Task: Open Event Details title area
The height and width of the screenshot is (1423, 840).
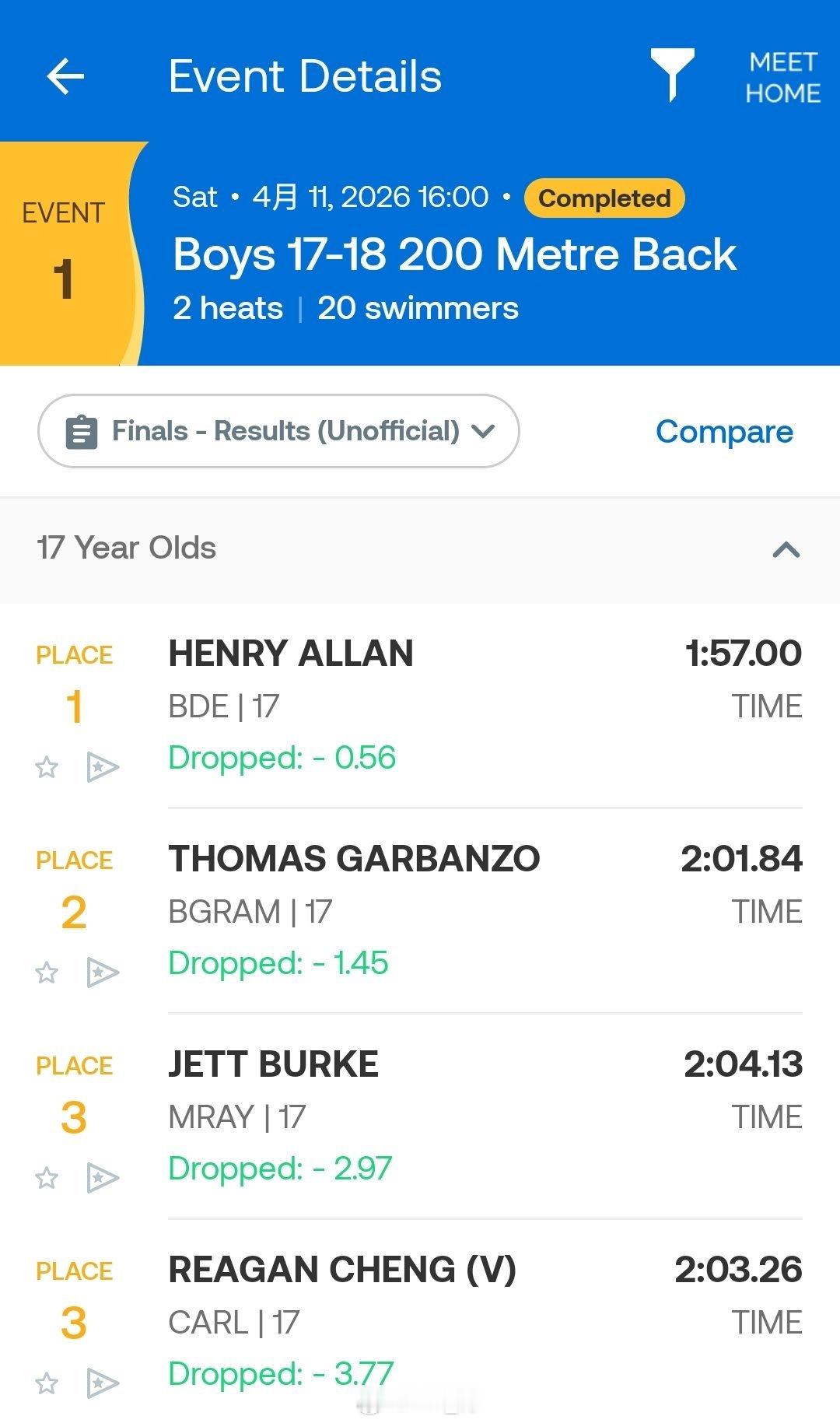Action: [x=306, y=75]
